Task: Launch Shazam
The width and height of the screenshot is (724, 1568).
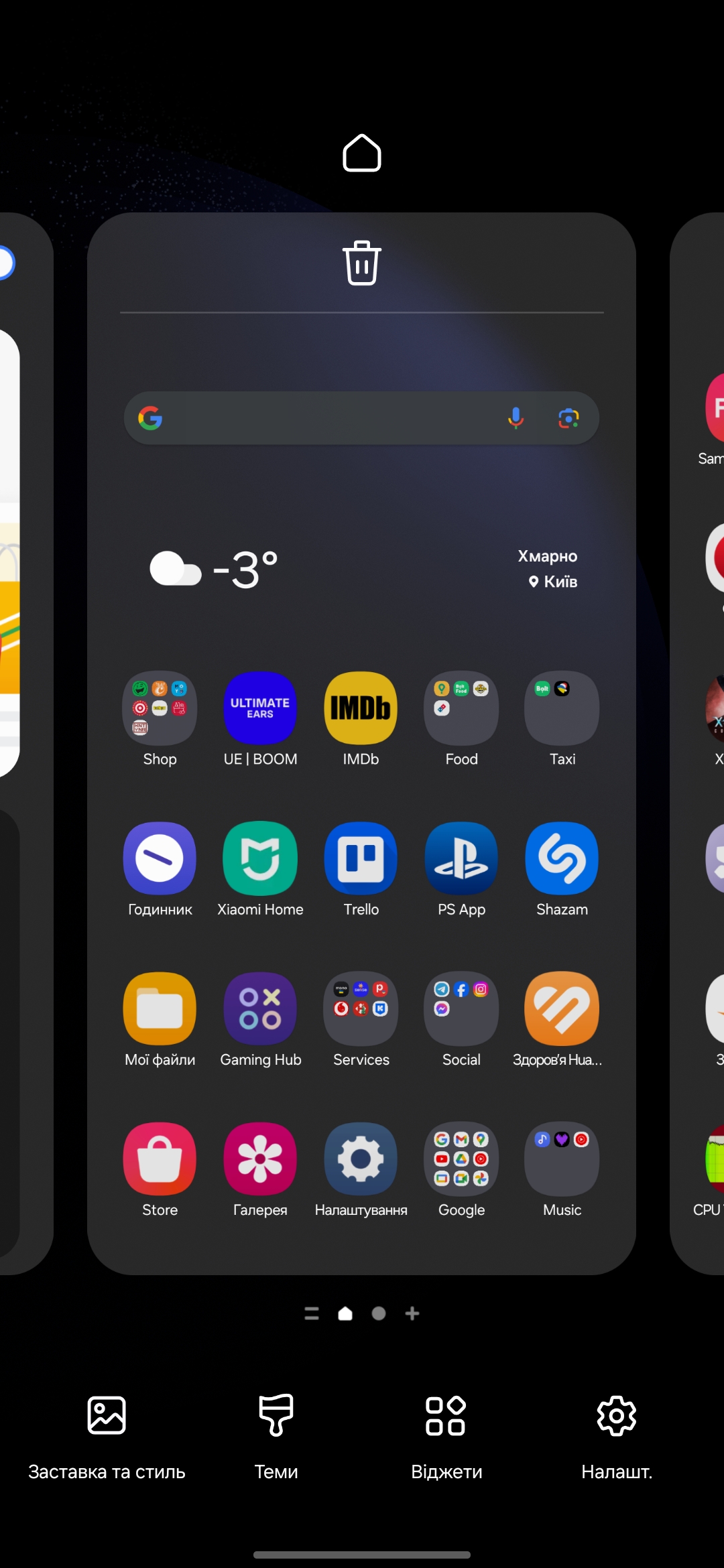Action: [562, 858]
